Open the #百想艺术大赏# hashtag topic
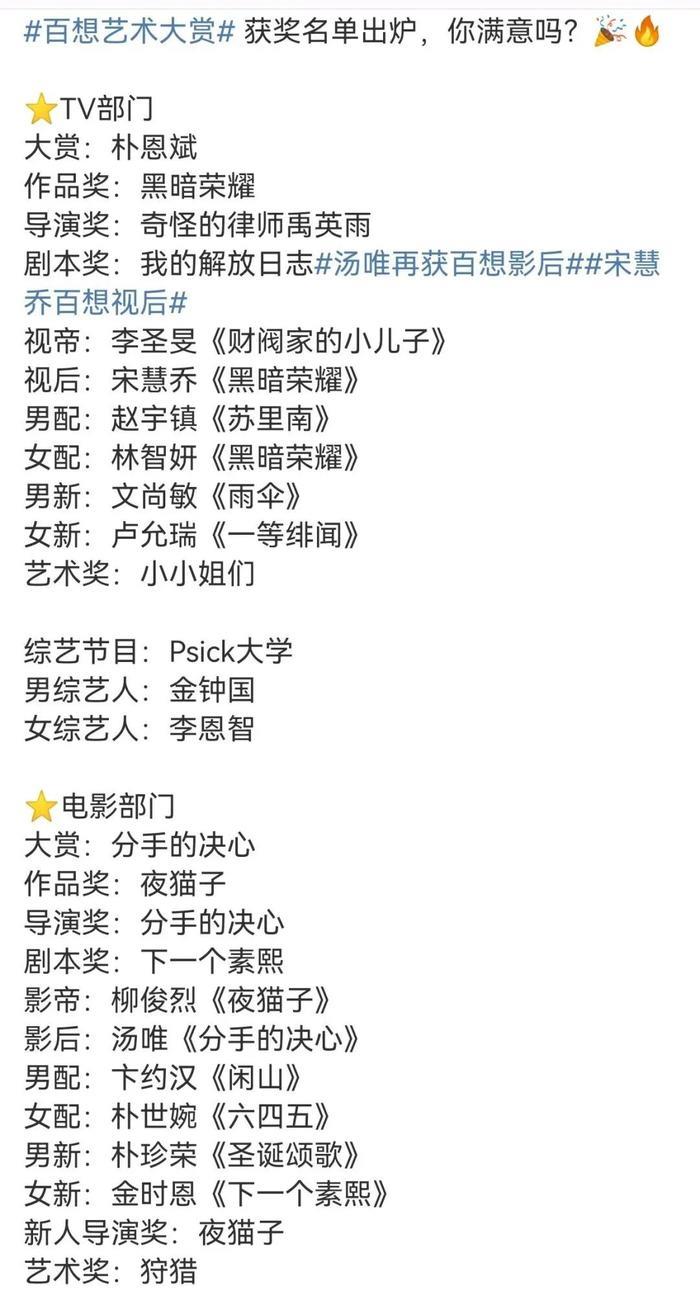Image resolution: width=700 pixels, height=1296 pixels. (130, 30)
